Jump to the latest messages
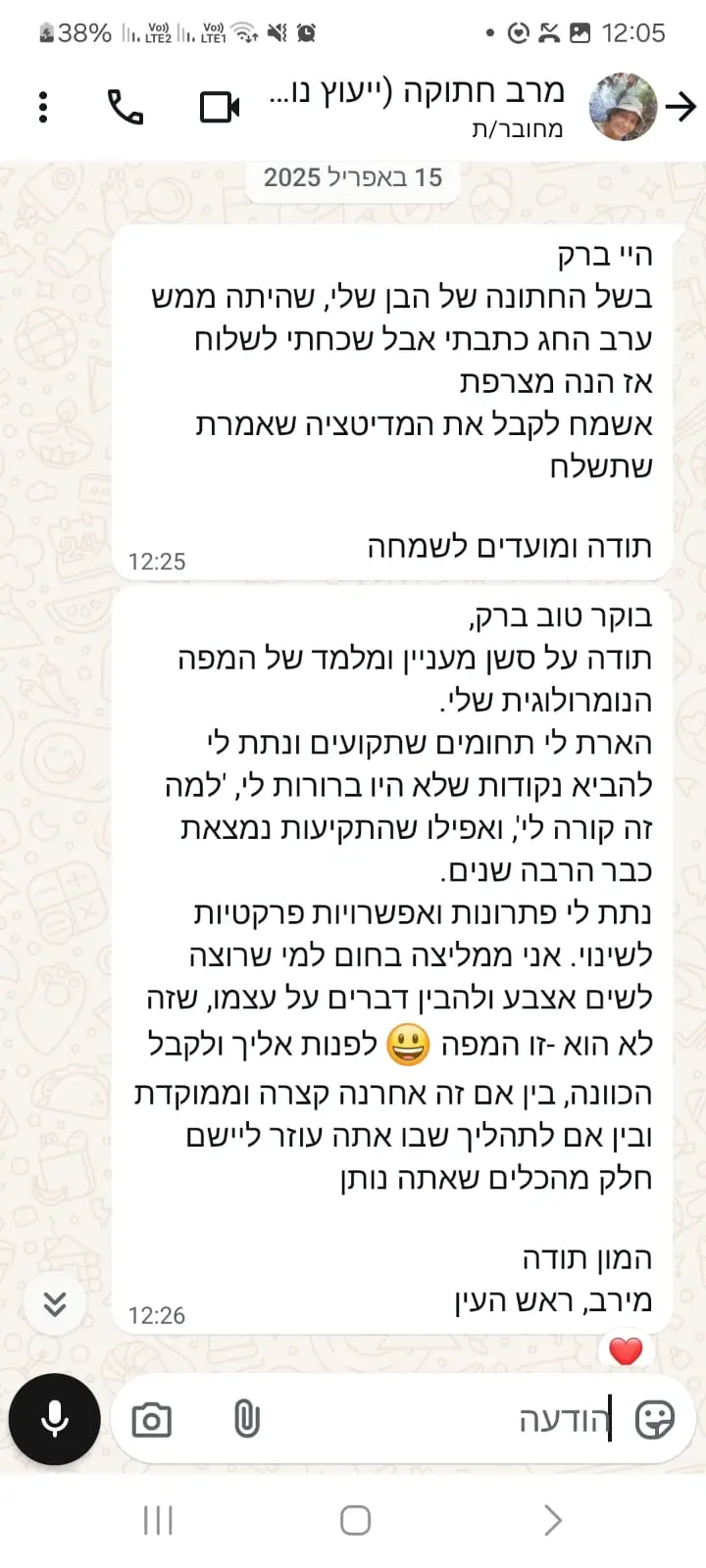This screenshot has width=706, height=1568. click(x=55, y=1303)
